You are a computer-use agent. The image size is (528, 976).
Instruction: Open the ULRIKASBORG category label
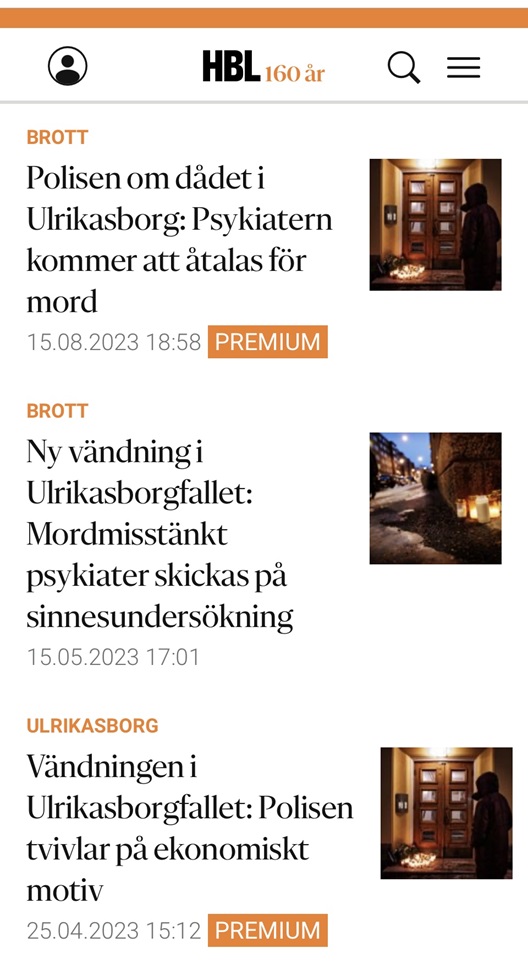pyautogui.click(x=92, y=725)
